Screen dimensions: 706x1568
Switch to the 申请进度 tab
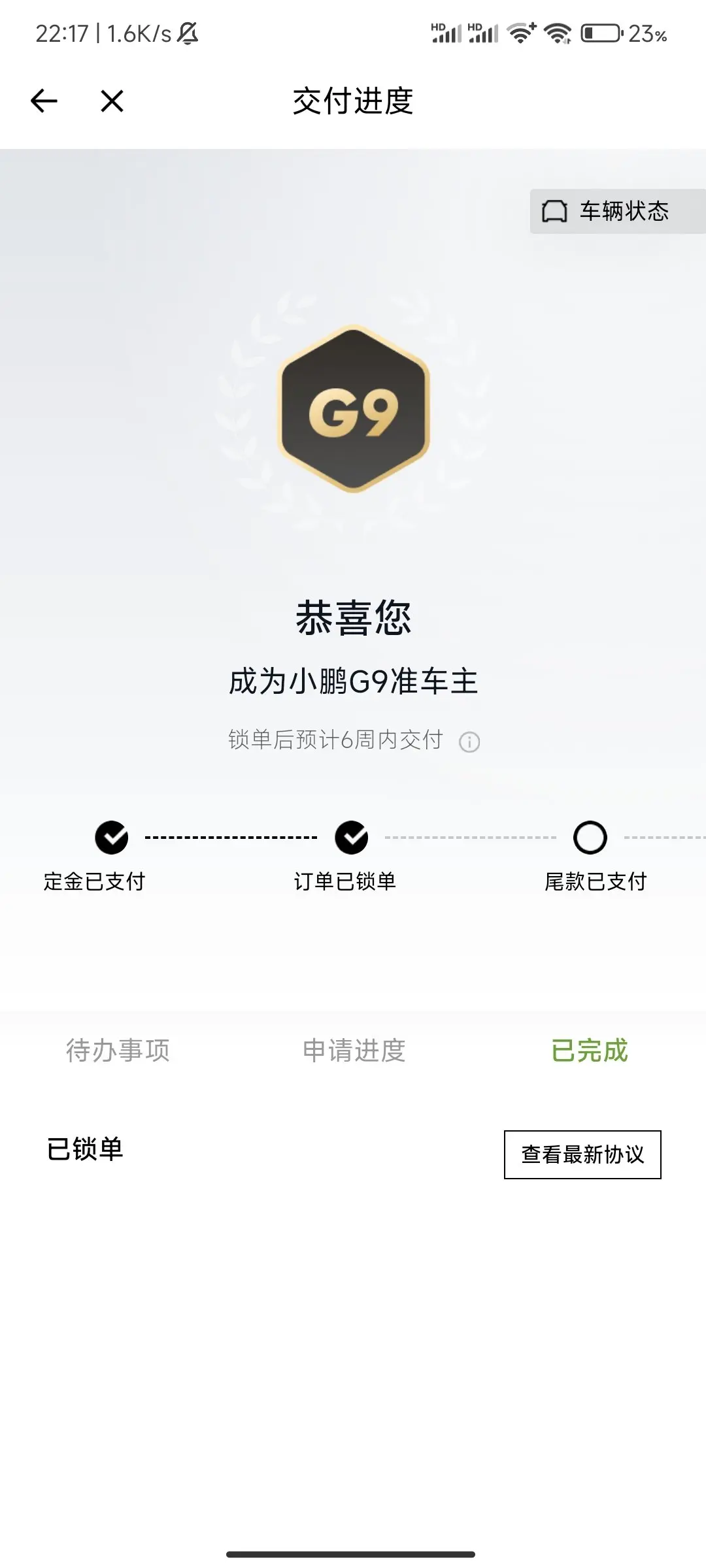point(354,1051)
